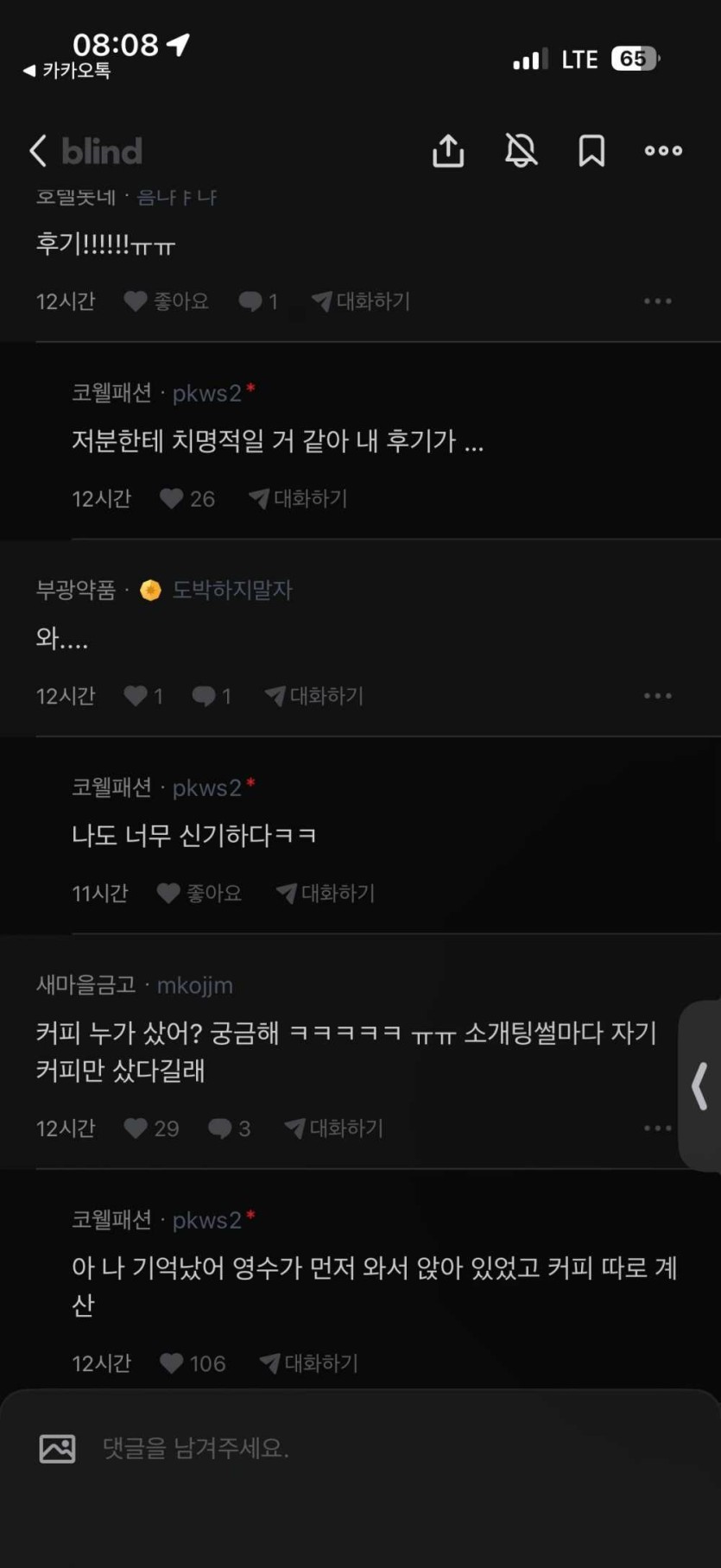Screen dimensions: 721x1568
Task: Like the 후기!!!!!!ㅠㅠ comment
Action: point(167,301)
